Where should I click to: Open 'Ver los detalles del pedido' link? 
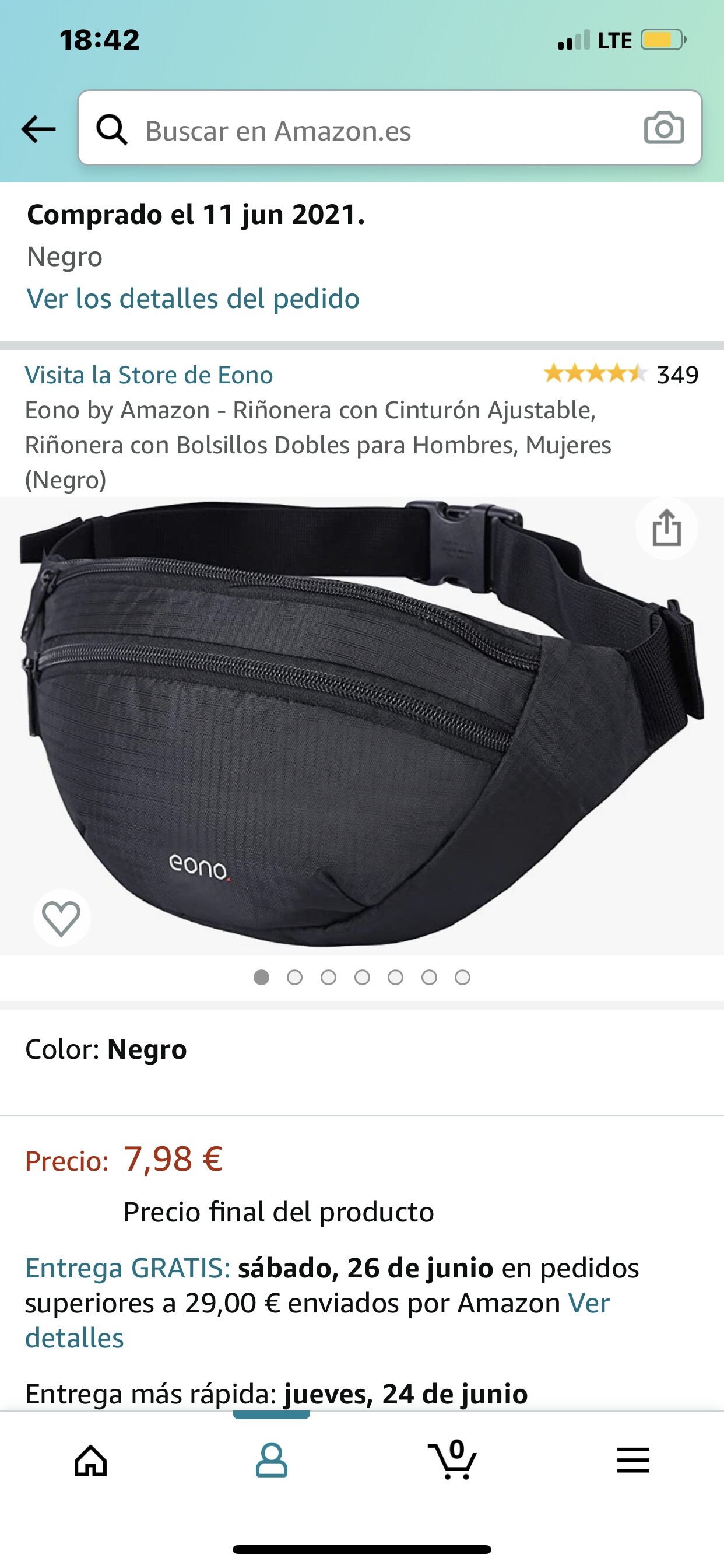click(x=193, y=299)
